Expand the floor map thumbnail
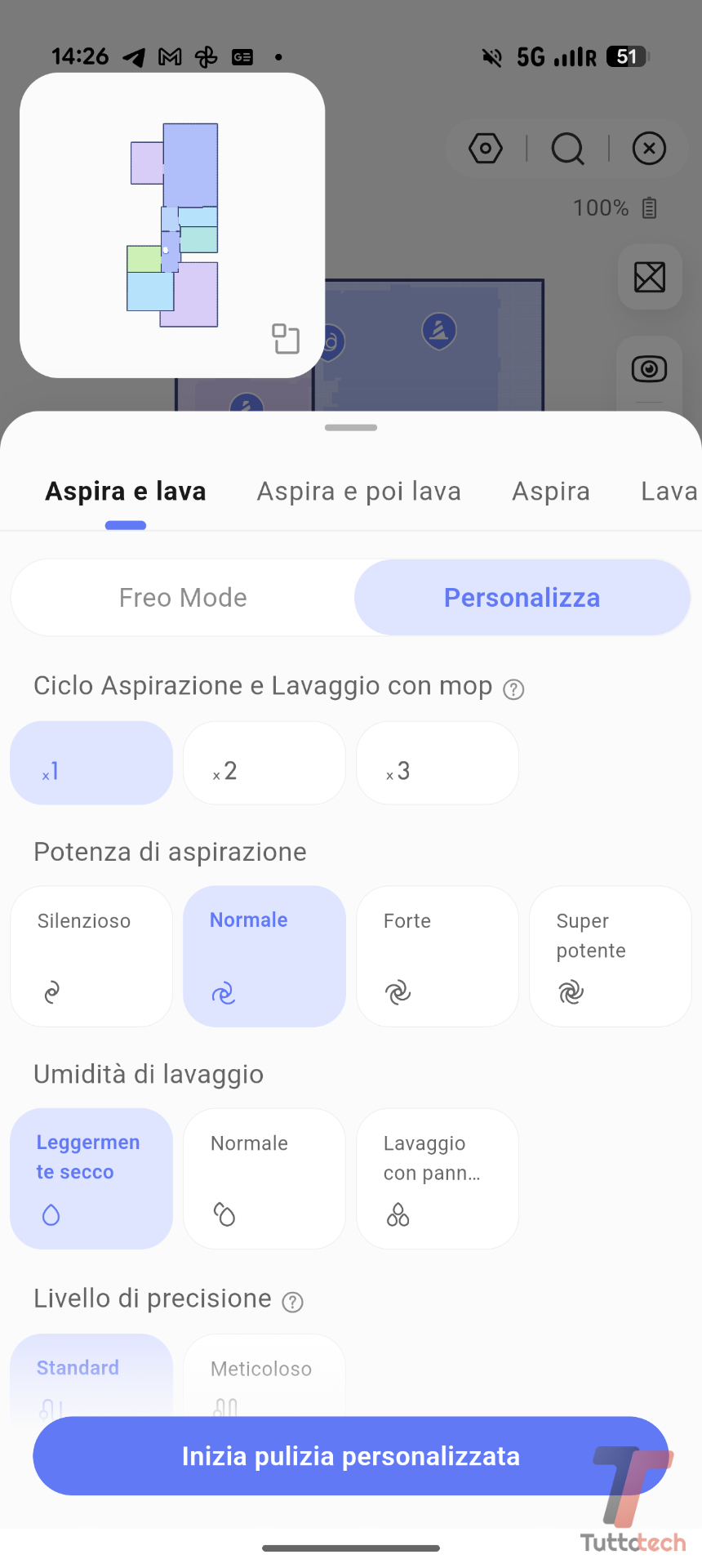Screen dimensions: 702x1568 [286, 339]
